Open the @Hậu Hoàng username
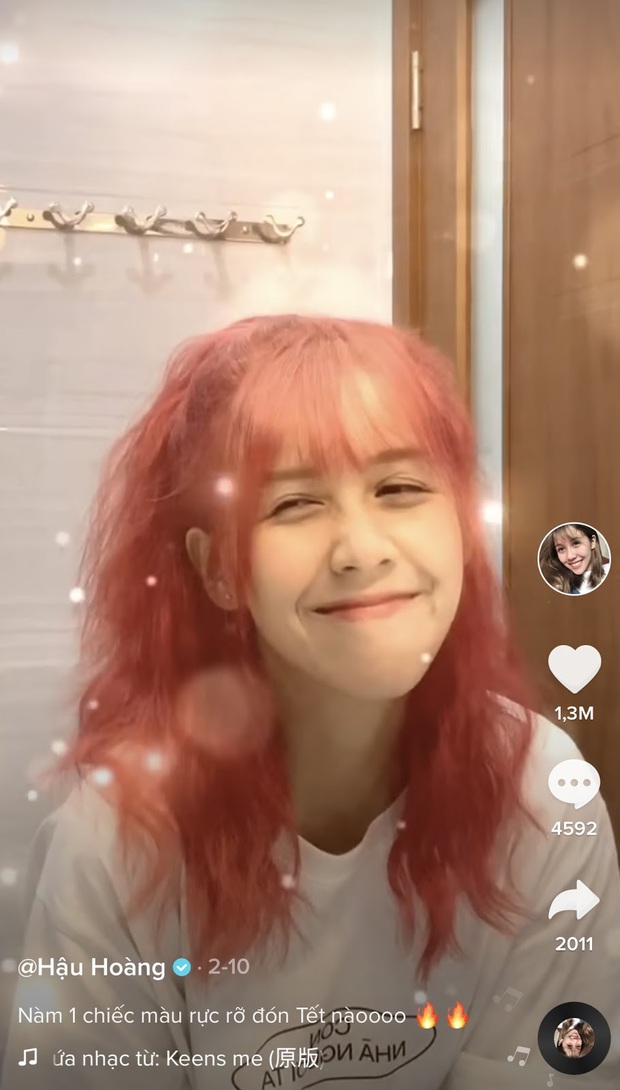The image size is (620, 1090). [92, 967]
